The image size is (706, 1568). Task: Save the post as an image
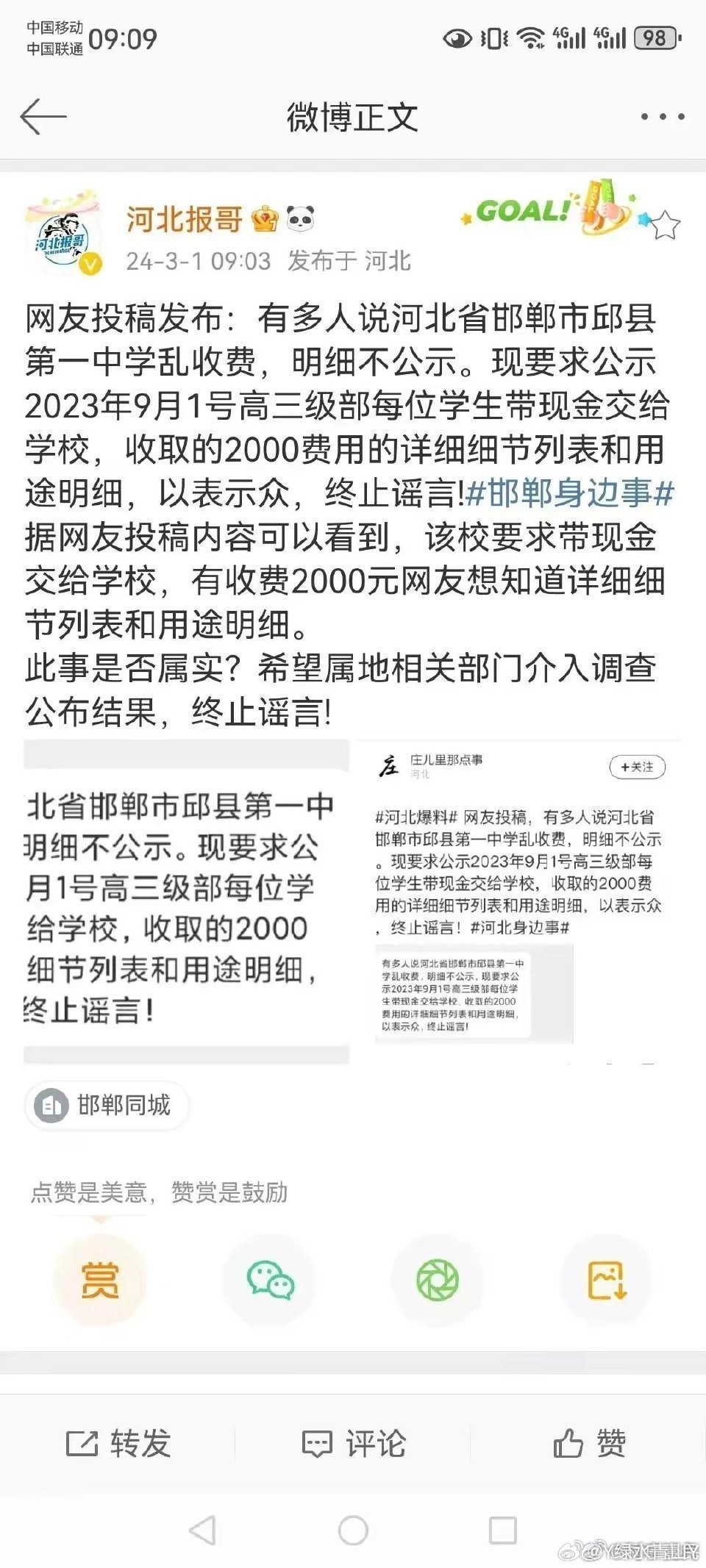point(607,1280)
